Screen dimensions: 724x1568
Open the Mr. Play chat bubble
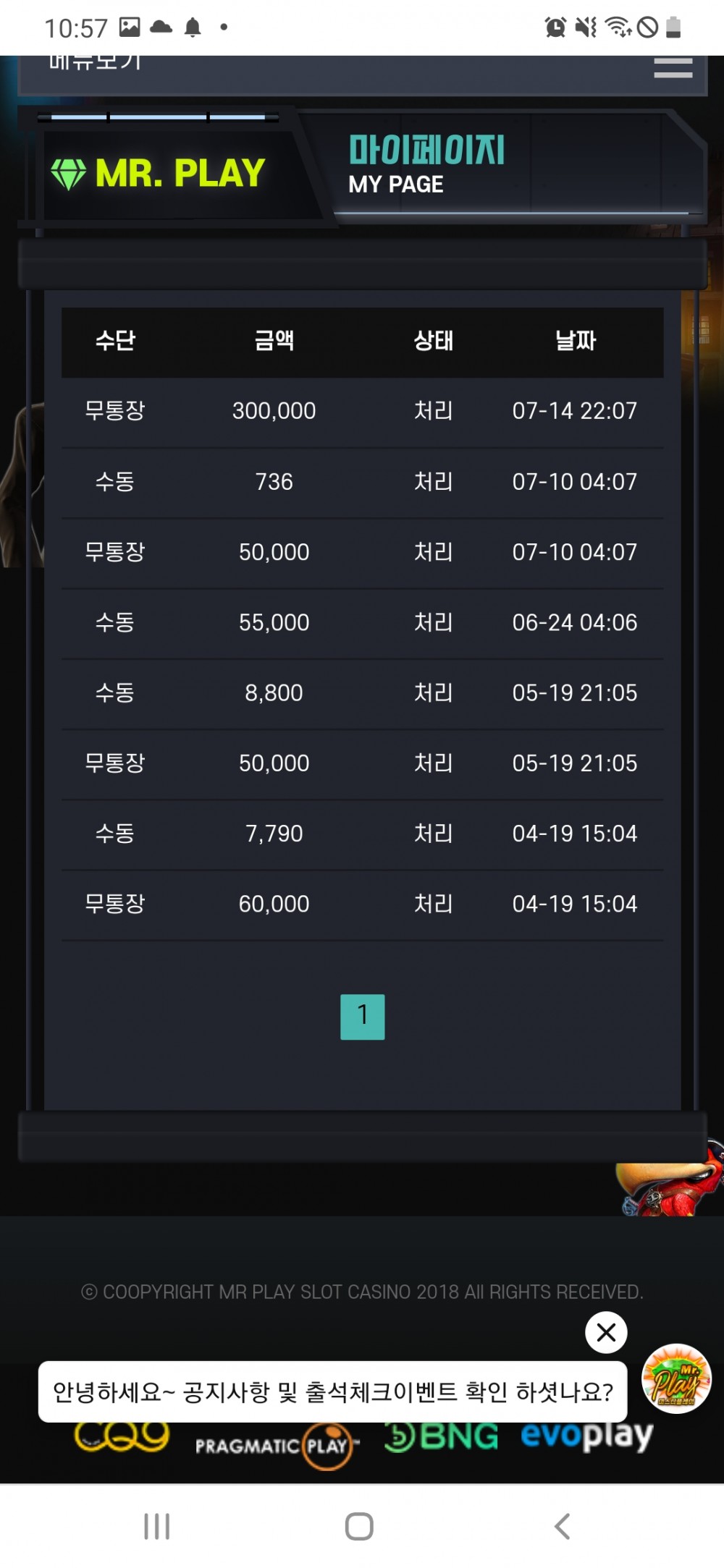click(676, 1379)
